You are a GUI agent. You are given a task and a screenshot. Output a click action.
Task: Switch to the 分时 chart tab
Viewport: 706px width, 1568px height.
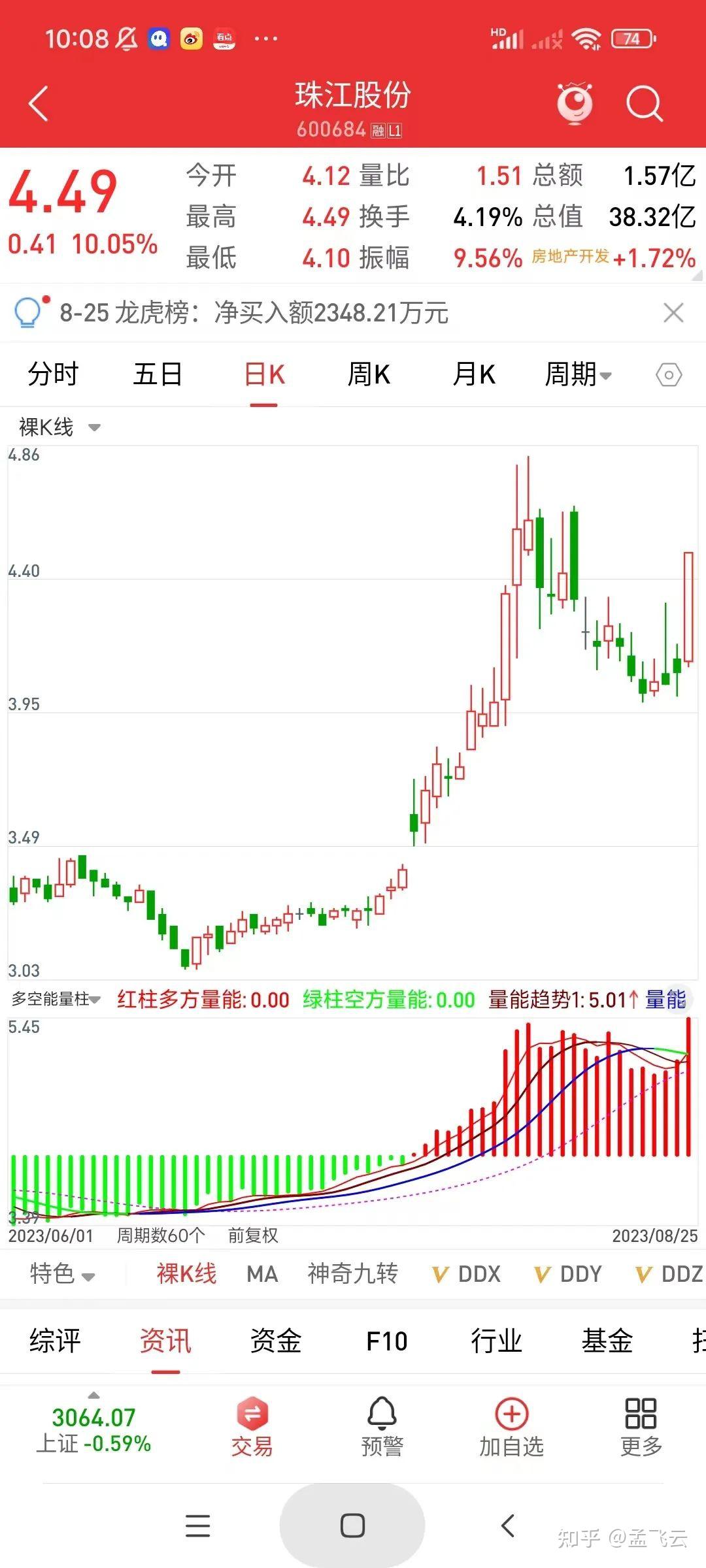point(53,374)
